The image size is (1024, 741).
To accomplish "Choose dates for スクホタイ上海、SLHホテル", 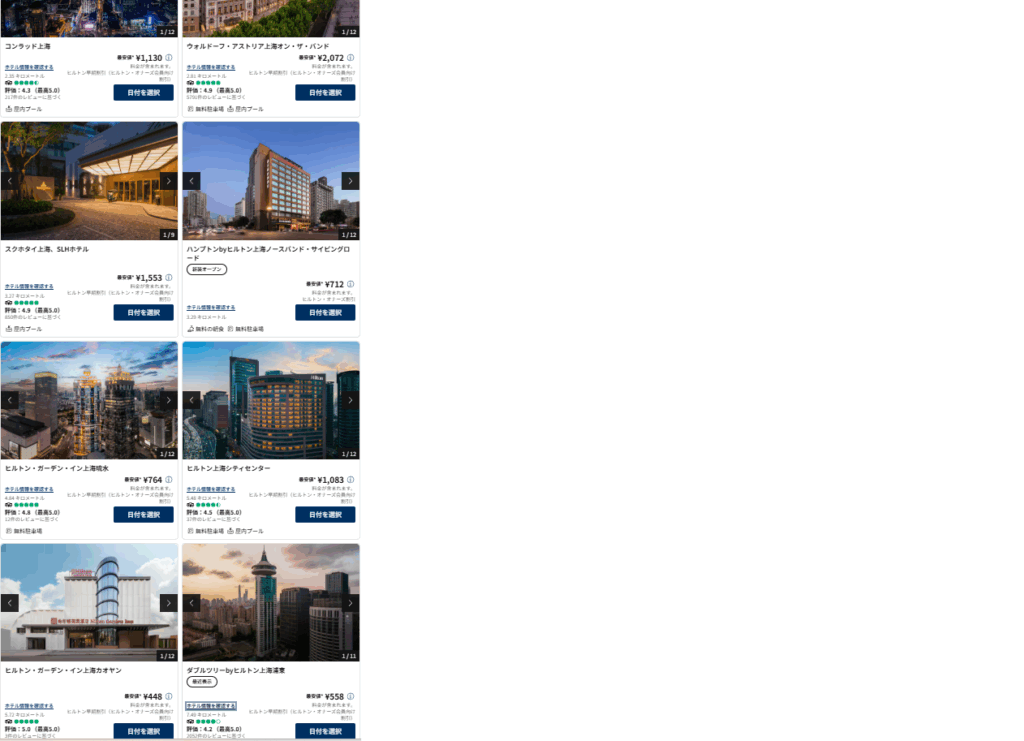I will (x=143, y=312).
